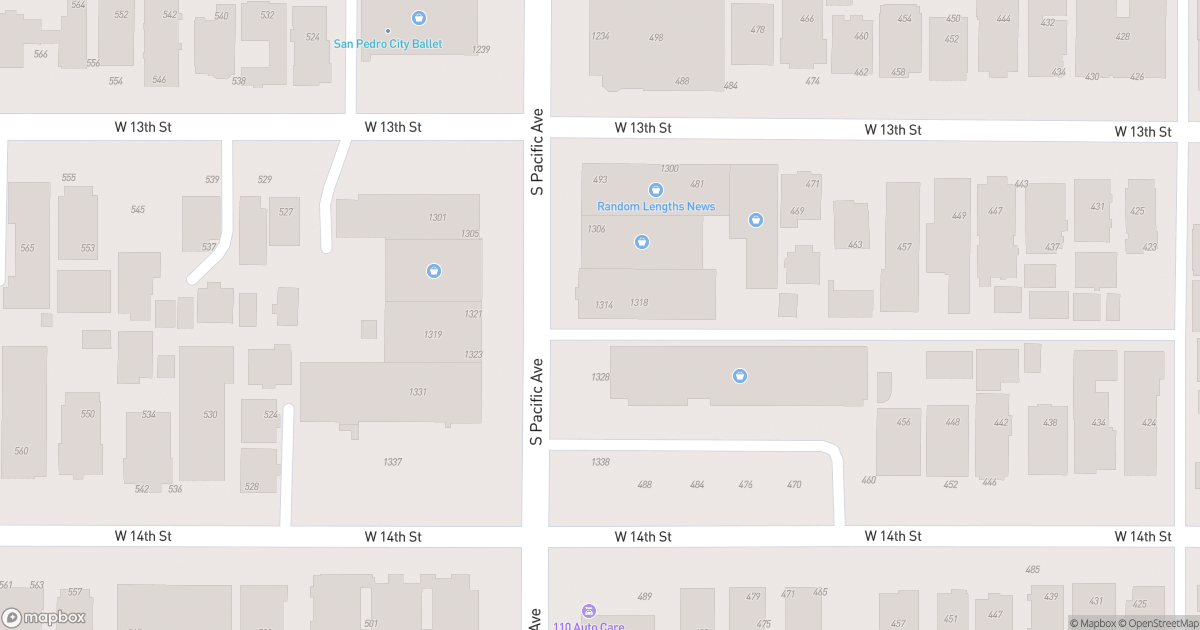Select the Random Lengths News place marker
The width and height of the screenshot is (1200, 630).
[656, 190]
